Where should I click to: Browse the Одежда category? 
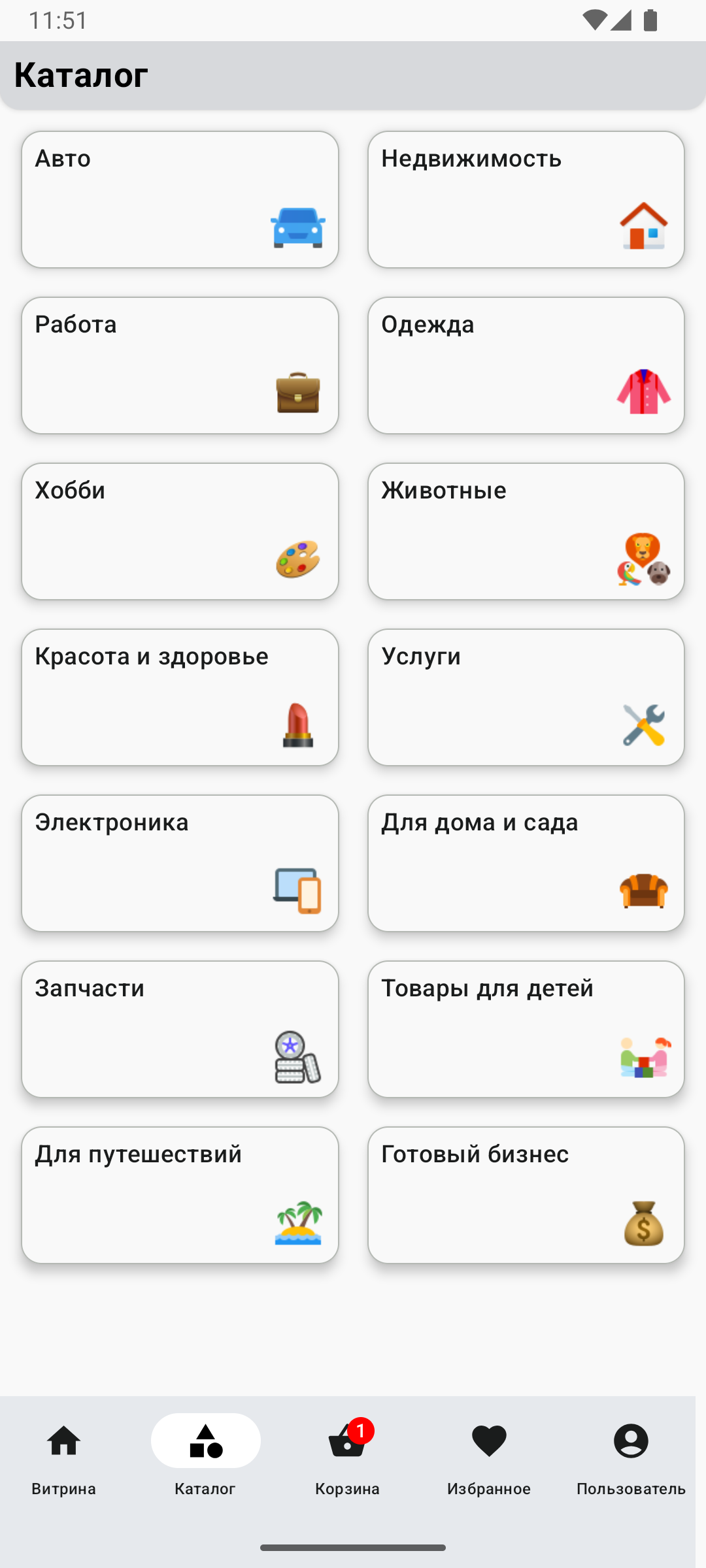526,365
